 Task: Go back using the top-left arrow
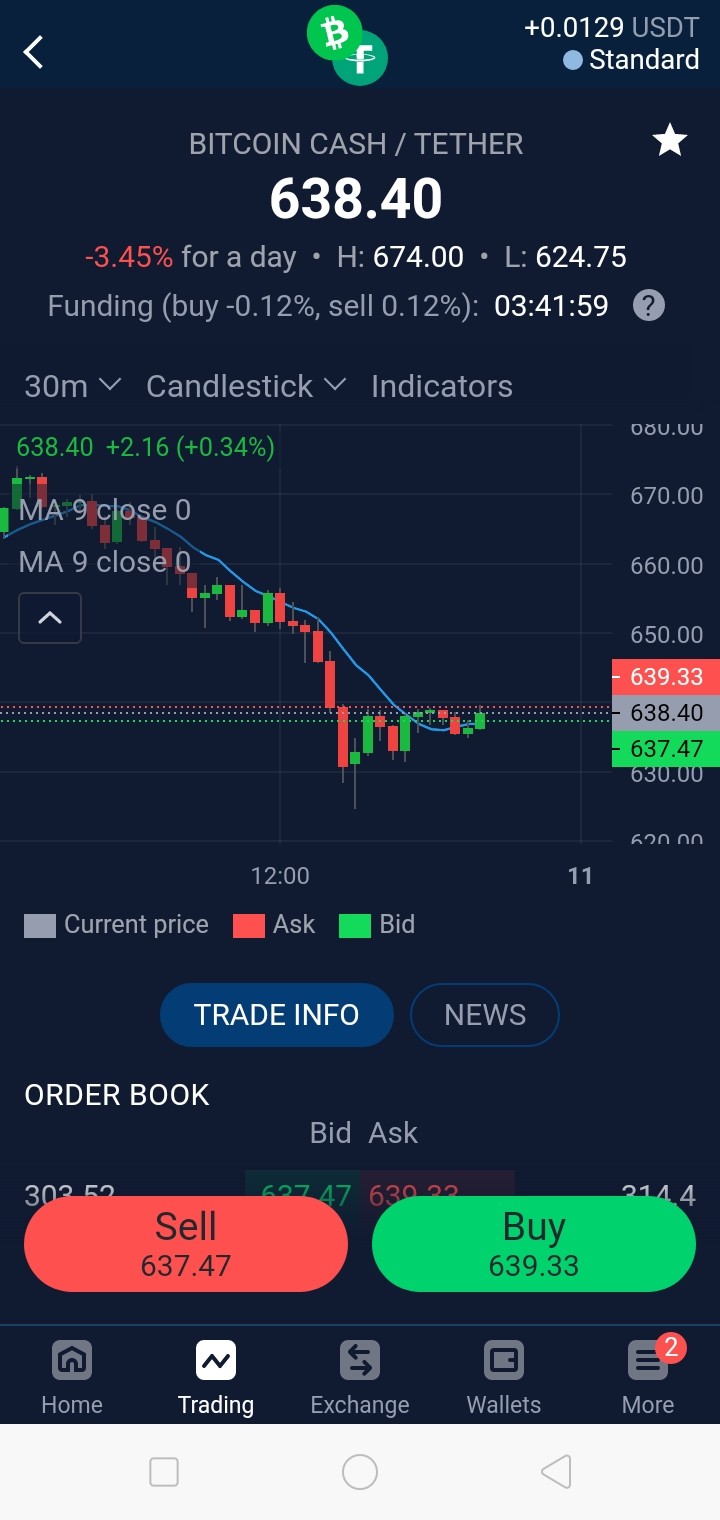coord(34,51)
